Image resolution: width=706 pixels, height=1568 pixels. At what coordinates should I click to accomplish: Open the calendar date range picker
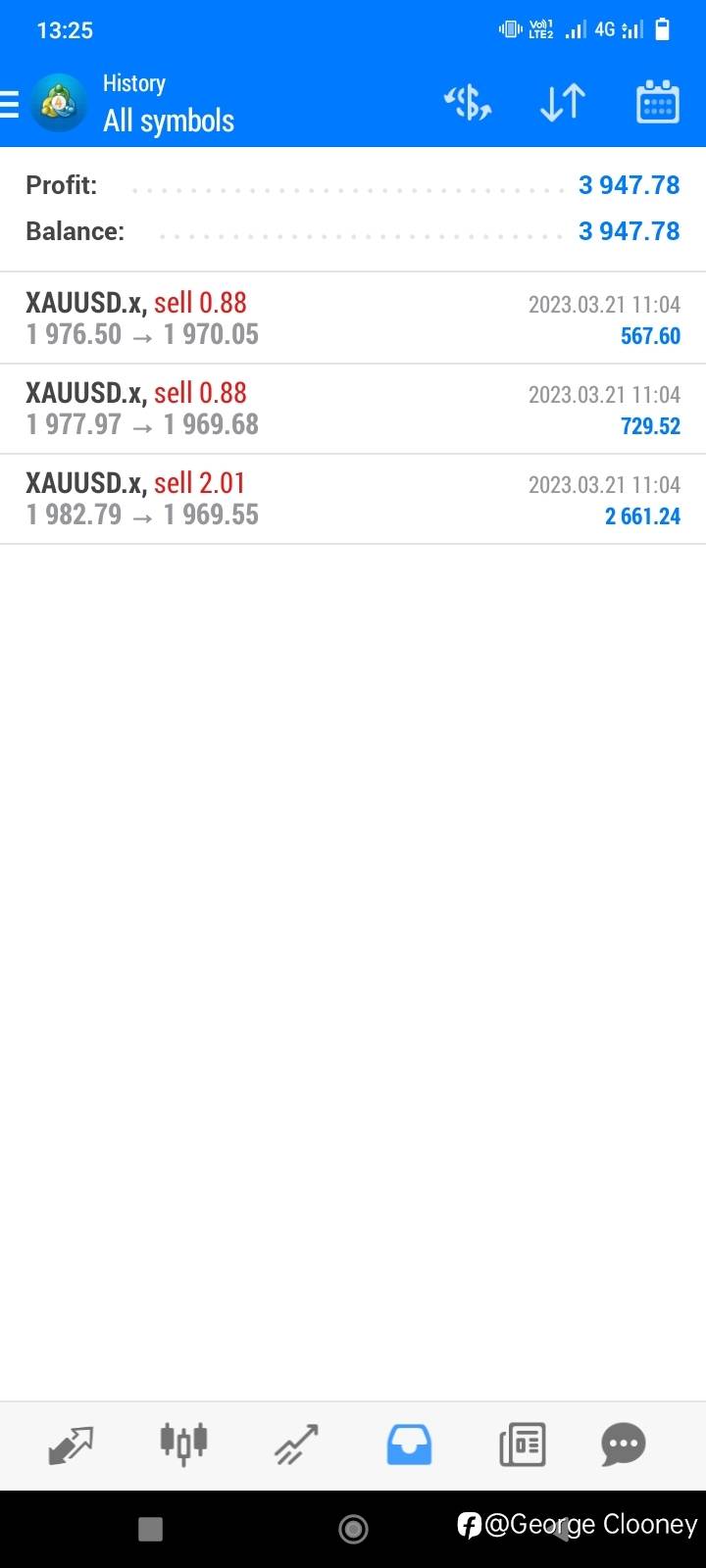657,102
